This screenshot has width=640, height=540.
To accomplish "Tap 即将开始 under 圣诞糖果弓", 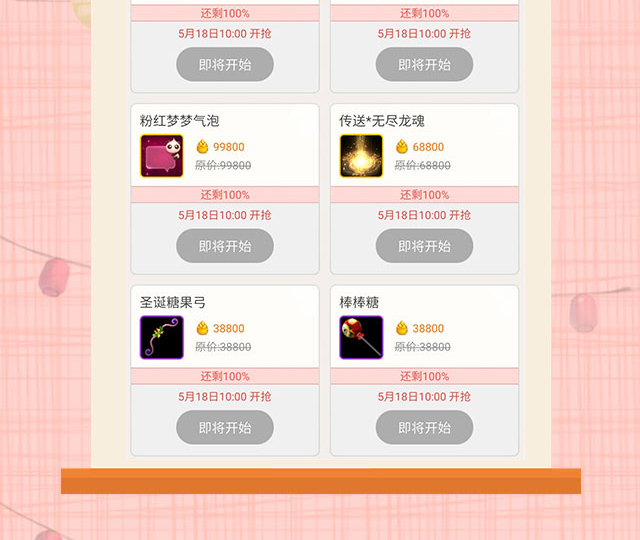I will [225, 427].
